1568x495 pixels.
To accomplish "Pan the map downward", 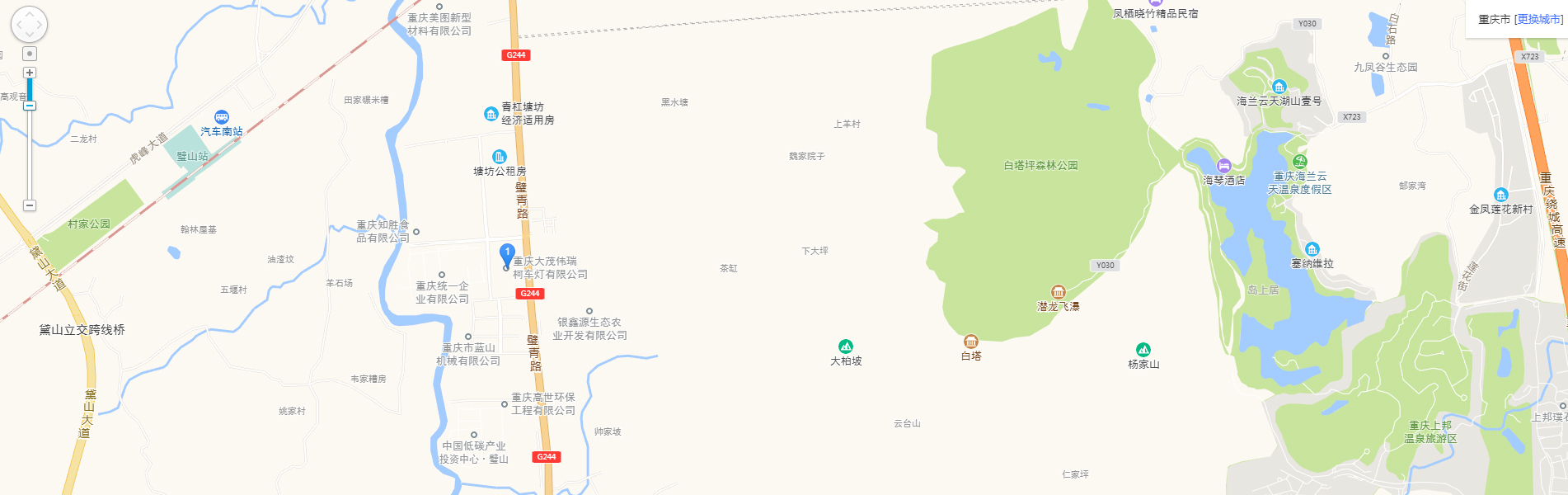I will point(29,37).
